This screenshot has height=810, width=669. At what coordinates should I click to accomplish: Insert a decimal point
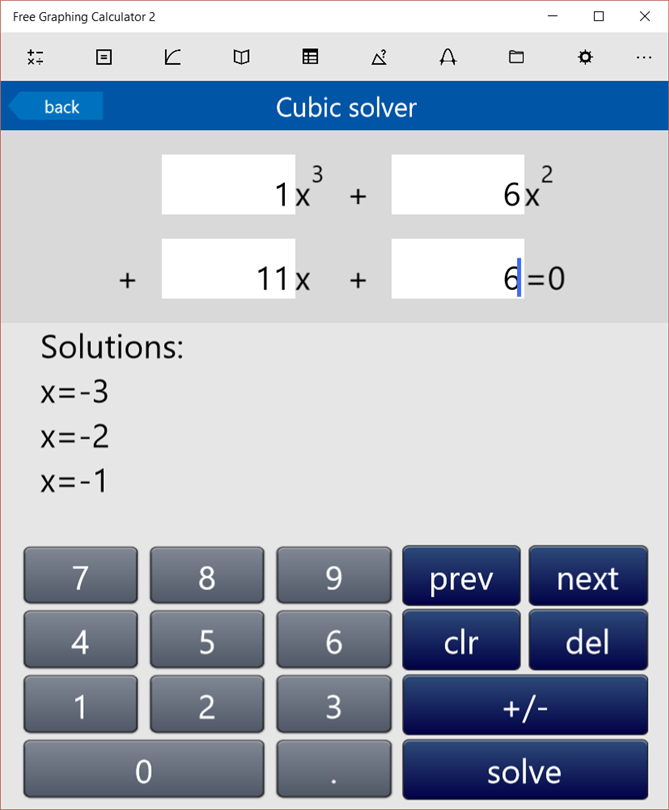[x=334, y=771]
